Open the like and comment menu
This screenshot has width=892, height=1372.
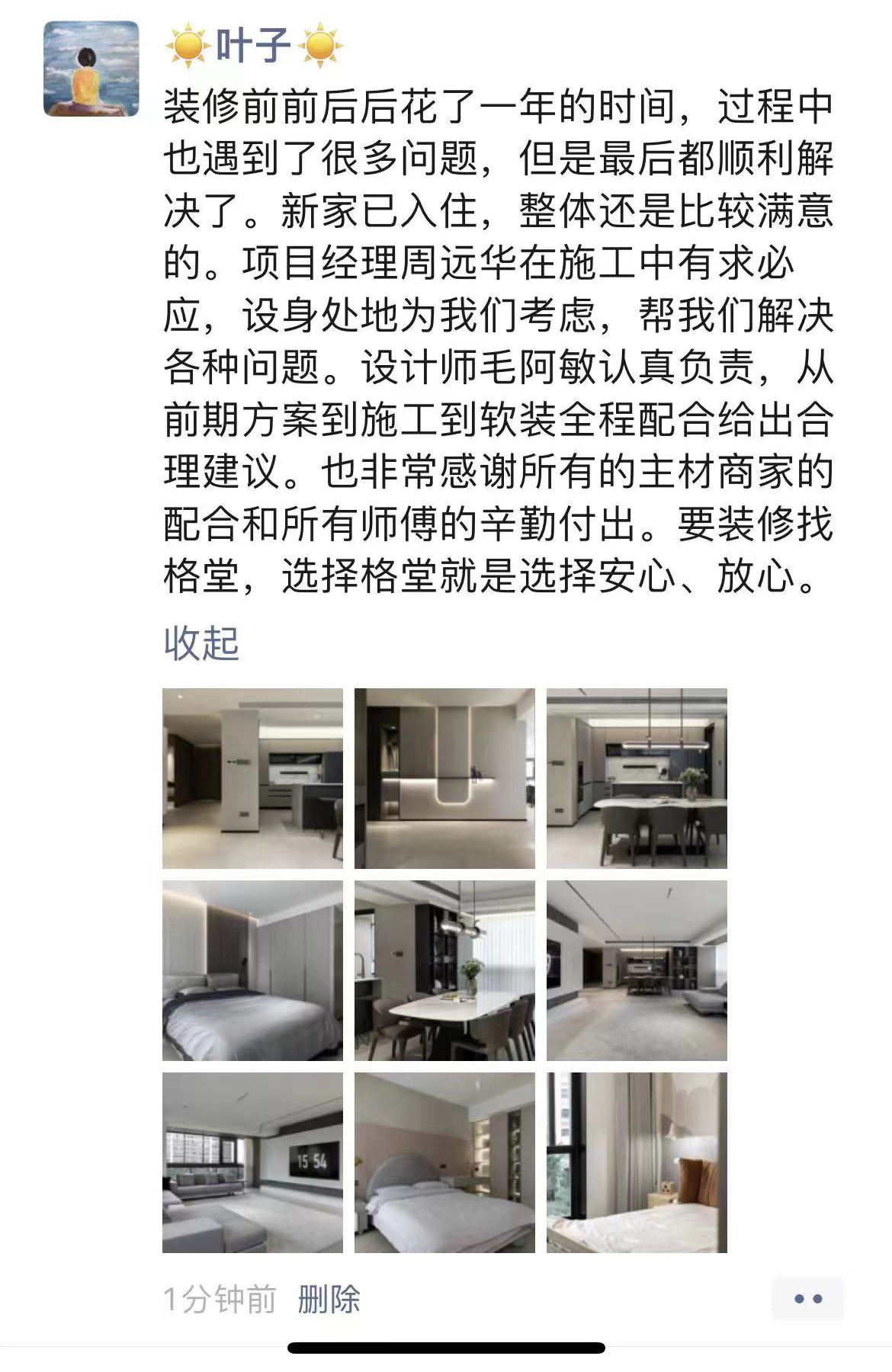pos(807,1299)
